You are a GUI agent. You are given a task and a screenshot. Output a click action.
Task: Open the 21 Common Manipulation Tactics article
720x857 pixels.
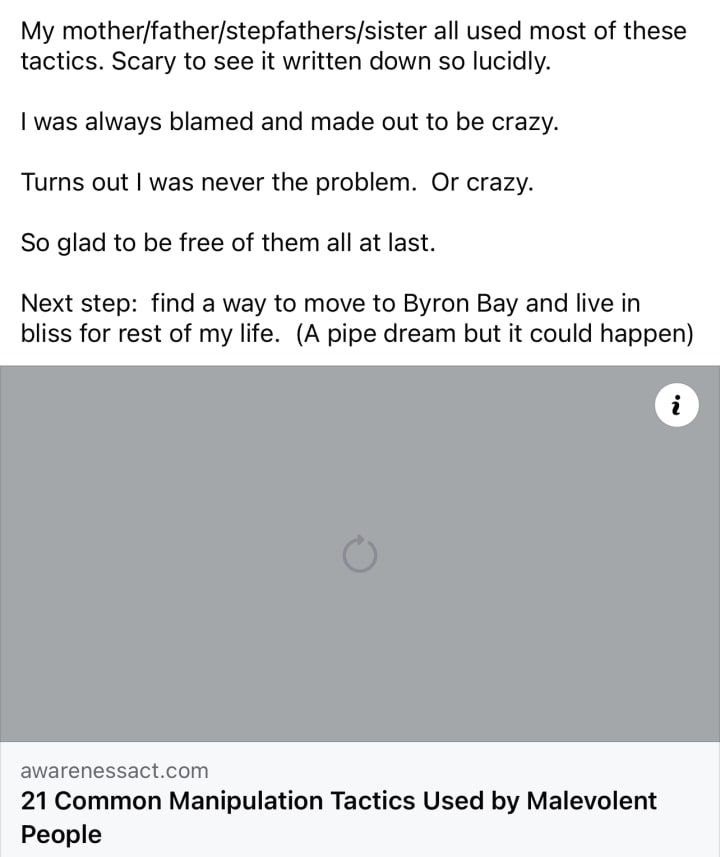point(338,816)
